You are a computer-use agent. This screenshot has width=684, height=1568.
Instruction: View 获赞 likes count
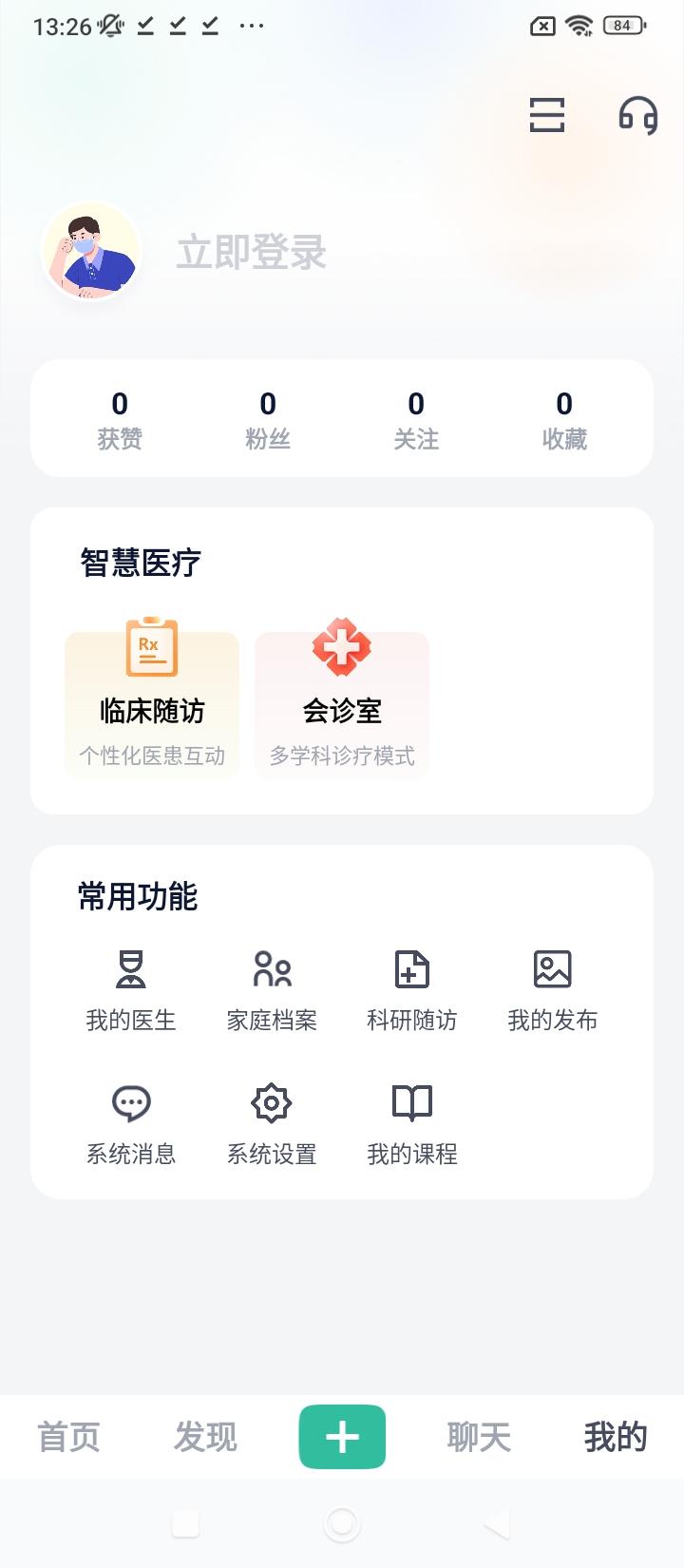(118, 418)
